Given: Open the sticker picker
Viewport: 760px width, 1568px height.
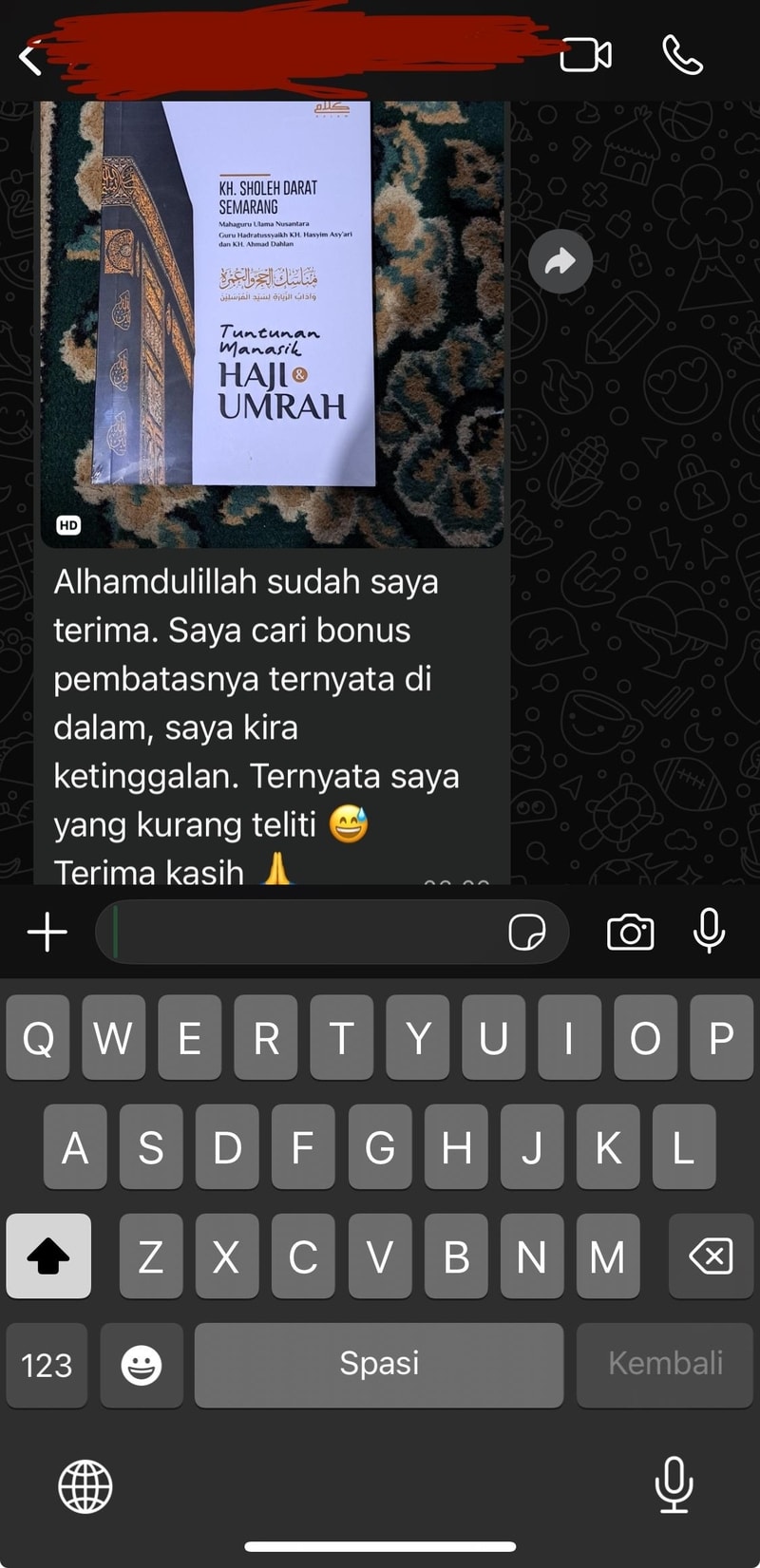Looking at the screenshot, I should [x=527, y=932].
